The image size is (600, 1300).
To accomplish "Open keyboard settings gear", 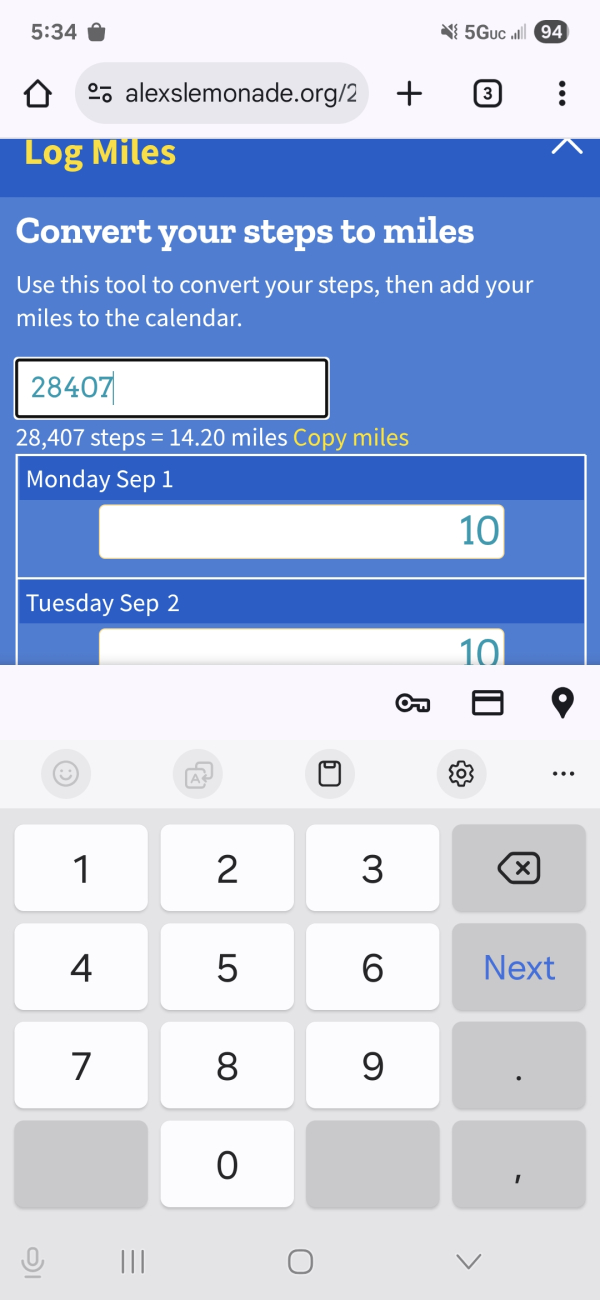I will pos(461,773).
